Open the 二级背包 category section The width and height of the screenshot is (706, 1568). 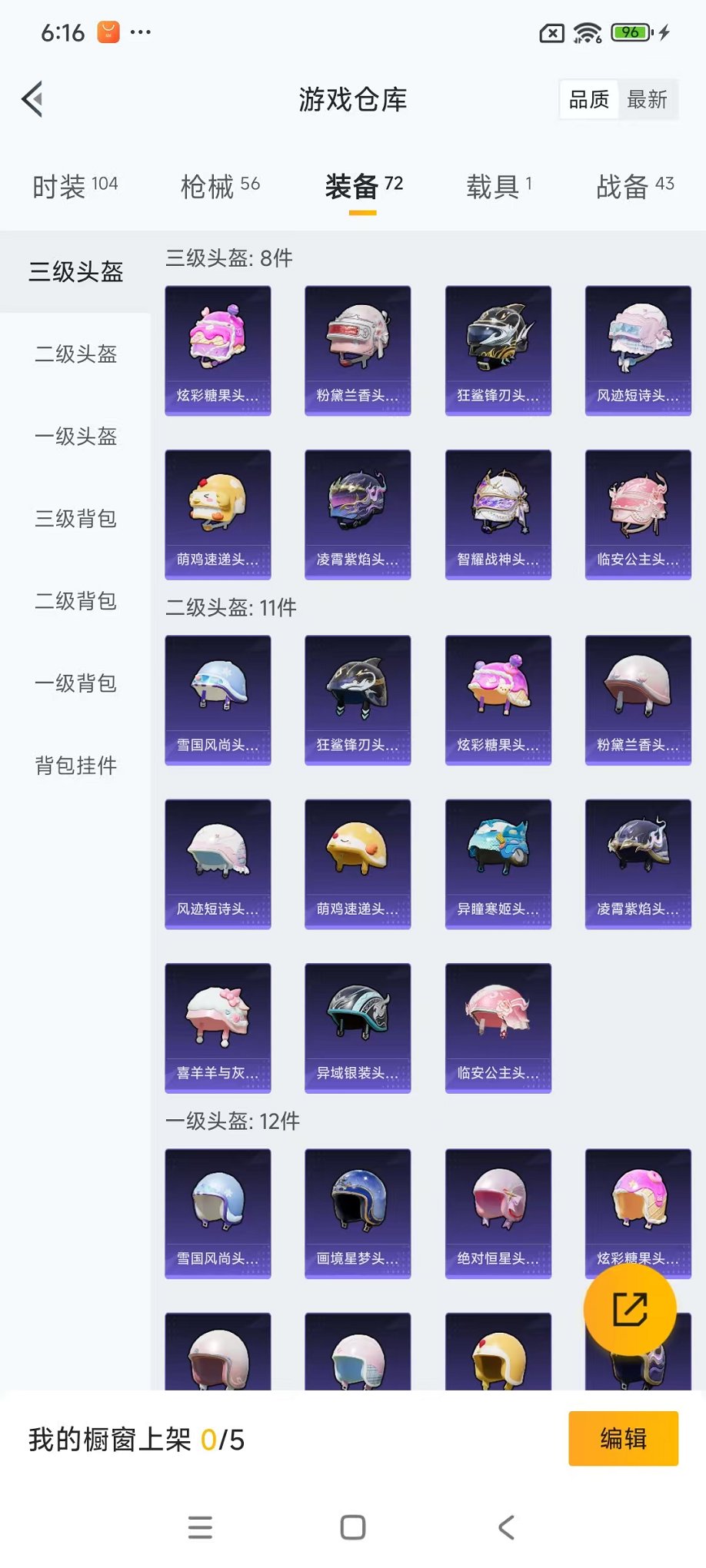click(x=75, y=602)
